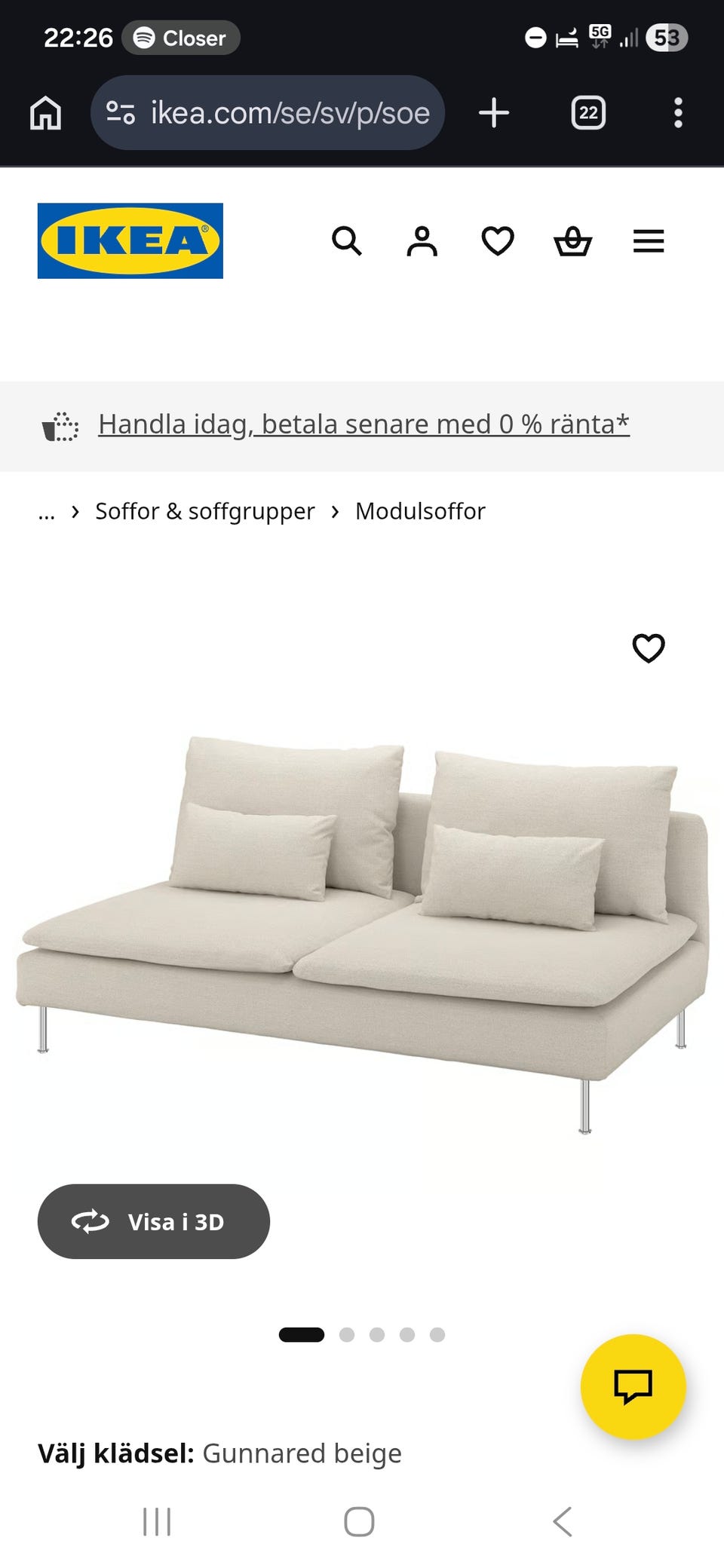Open the favorites heart in the header

[498, 241]
